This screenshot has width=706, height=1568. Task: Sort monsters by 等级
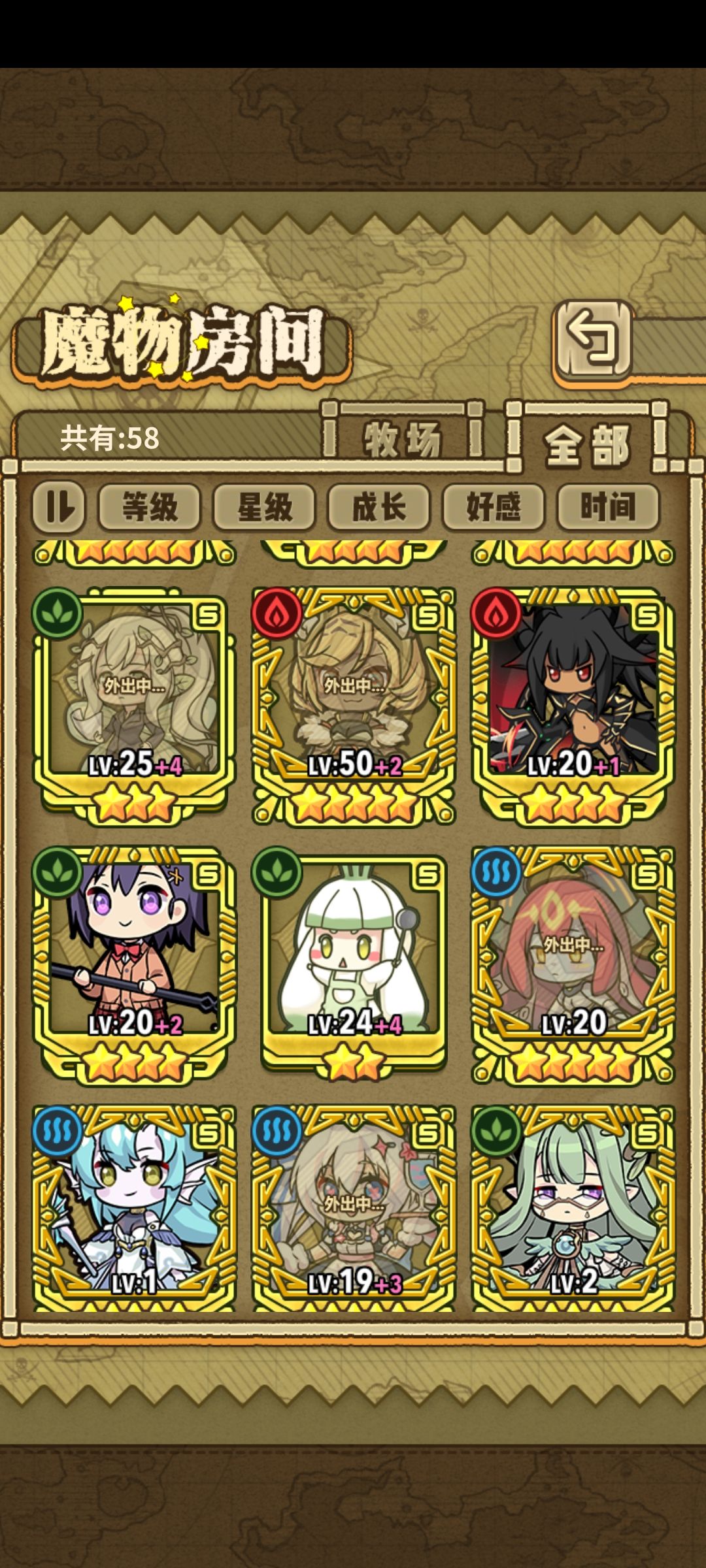[149, 507]
